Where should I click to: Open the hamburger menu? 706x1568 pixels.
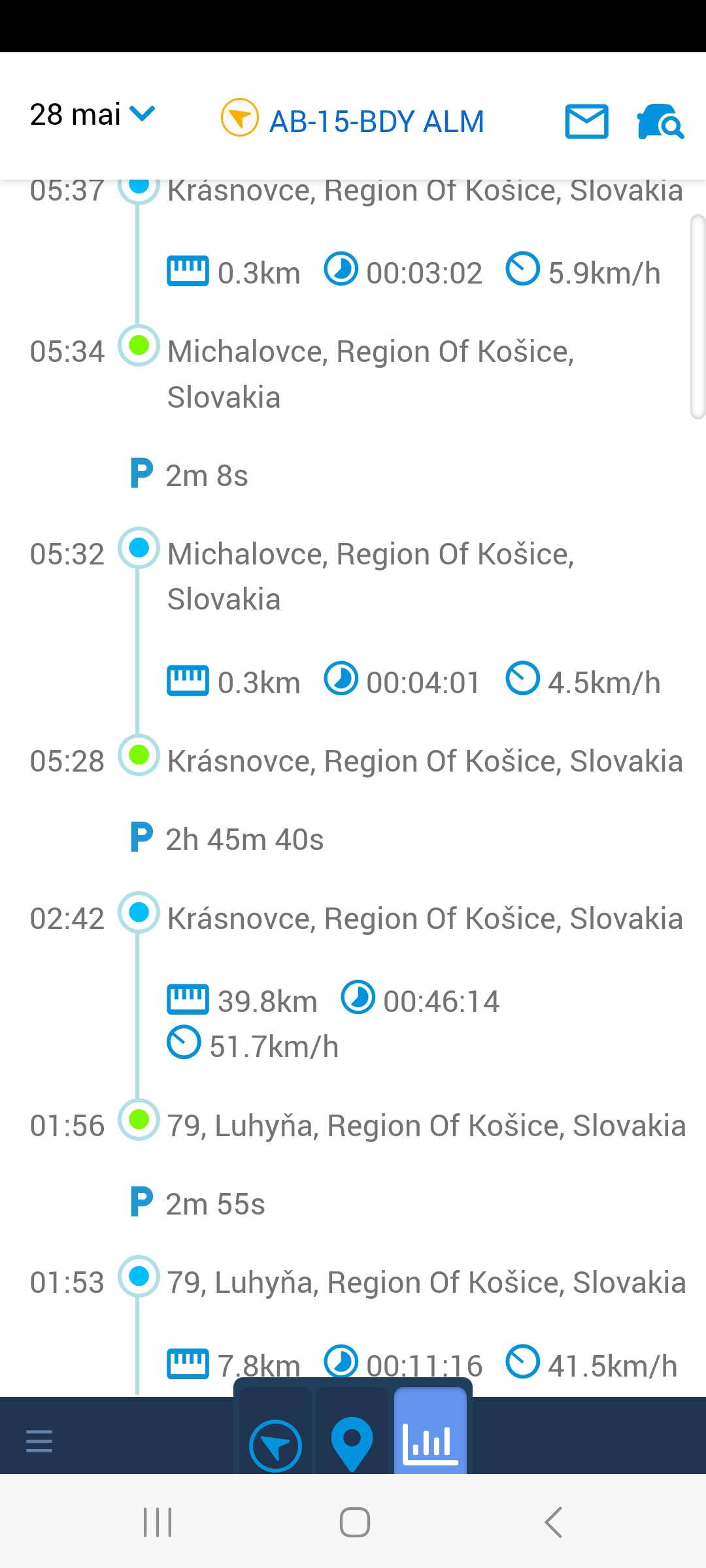(39, 1441)
